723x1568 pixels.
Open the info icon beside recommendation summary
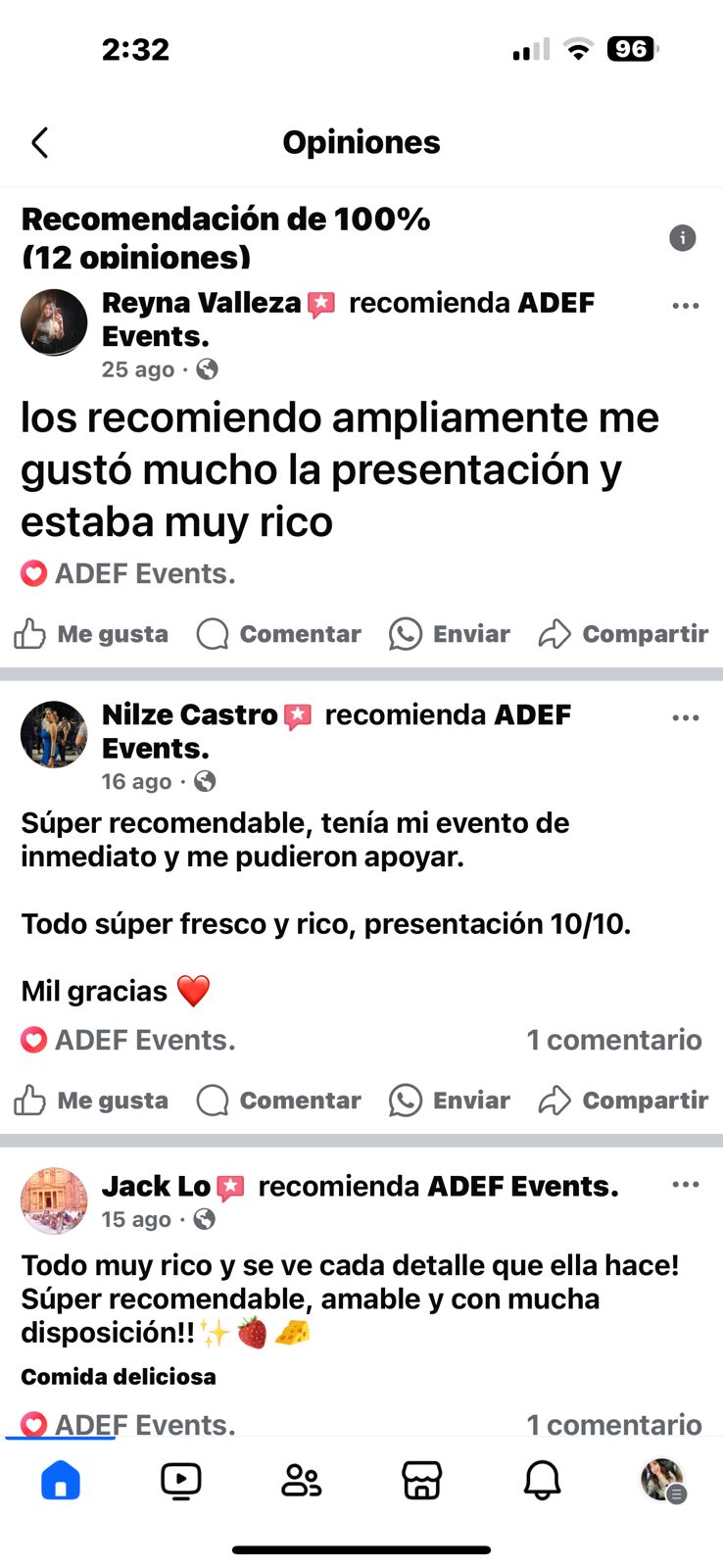[682, 237]
